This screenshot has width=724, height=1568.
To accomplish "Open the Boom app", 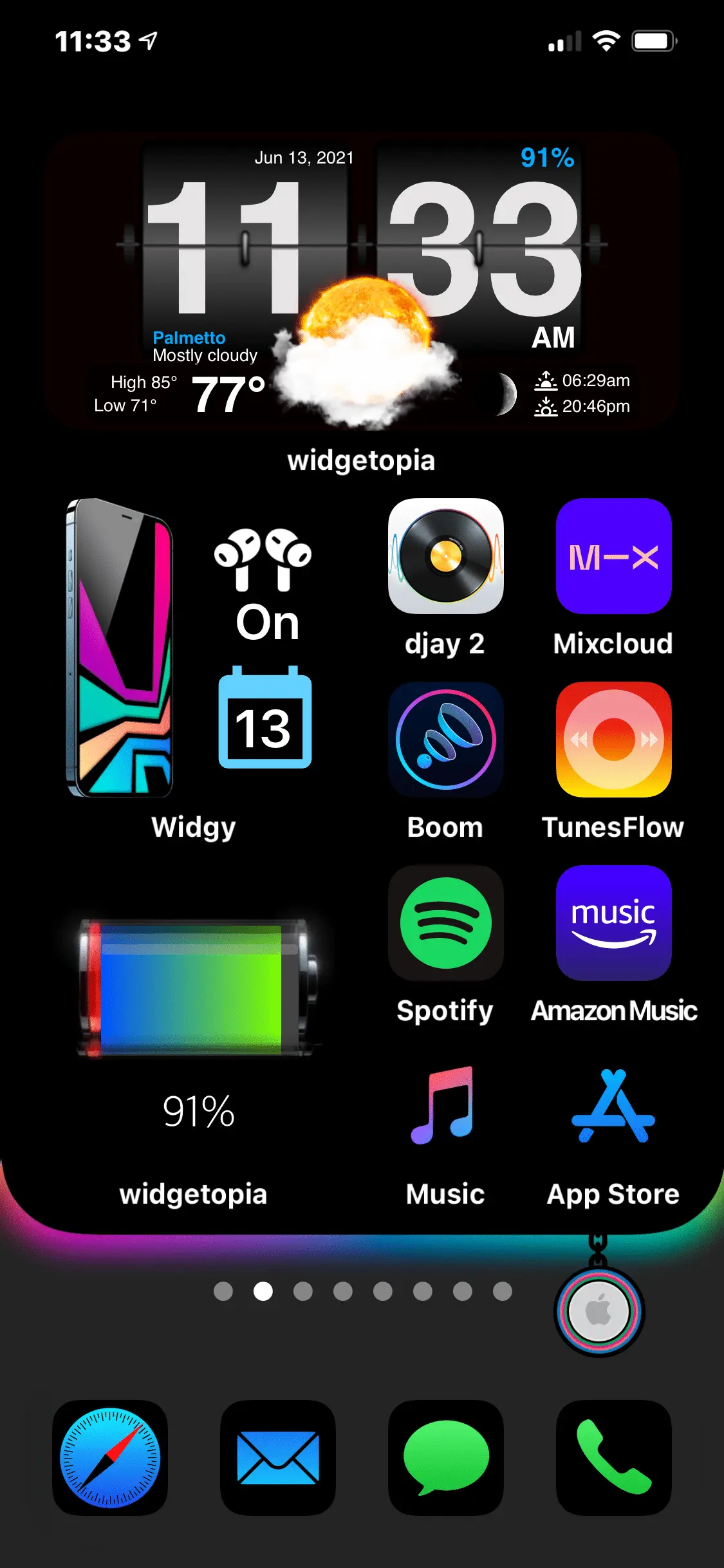I will pyautogui.click(x=445, y=740).
